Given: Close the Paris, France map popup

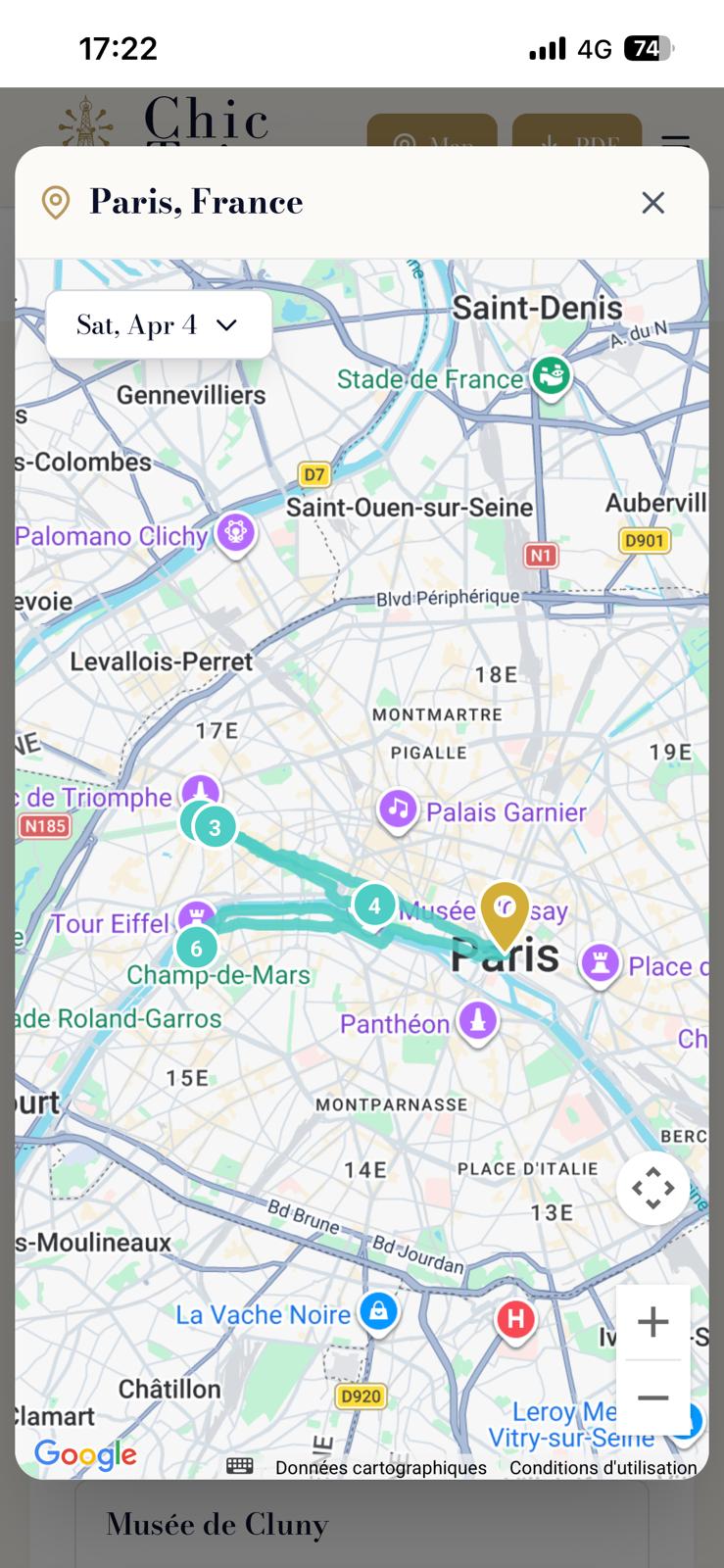Looking at the screenshot, I should [652, 202].
